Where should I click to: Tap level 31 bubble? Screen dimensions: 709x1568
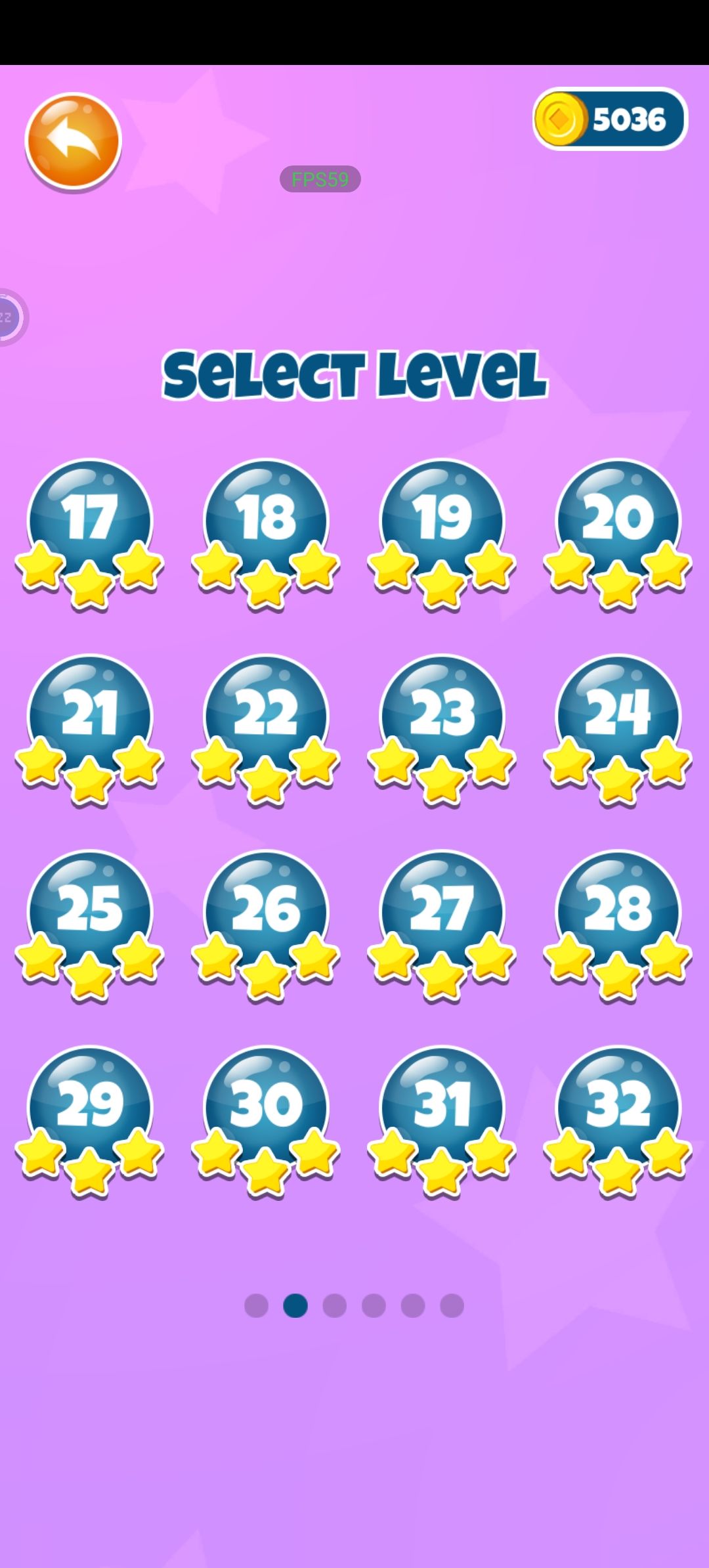[442, 1121]
